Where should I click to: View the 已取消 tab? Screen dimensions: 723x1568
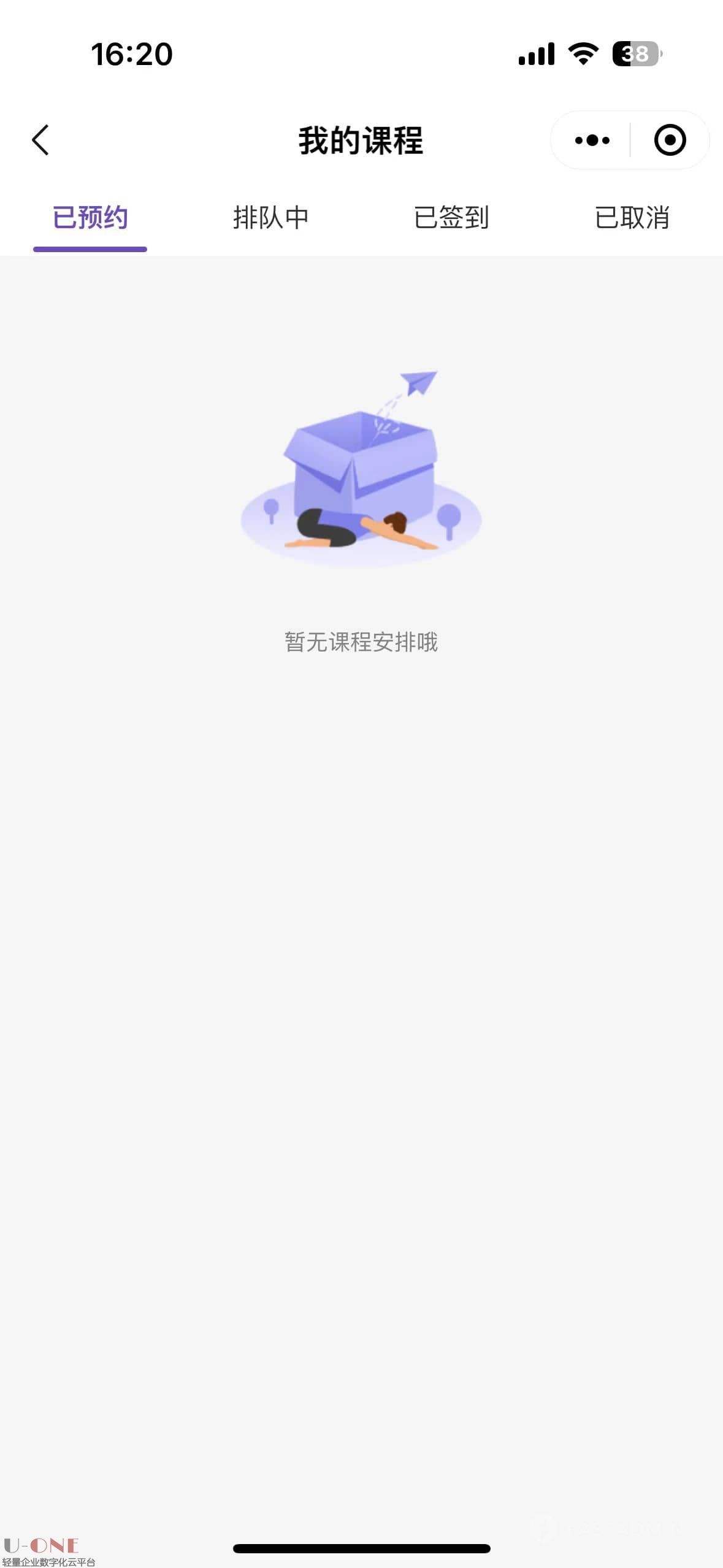(x=632, y=218)
